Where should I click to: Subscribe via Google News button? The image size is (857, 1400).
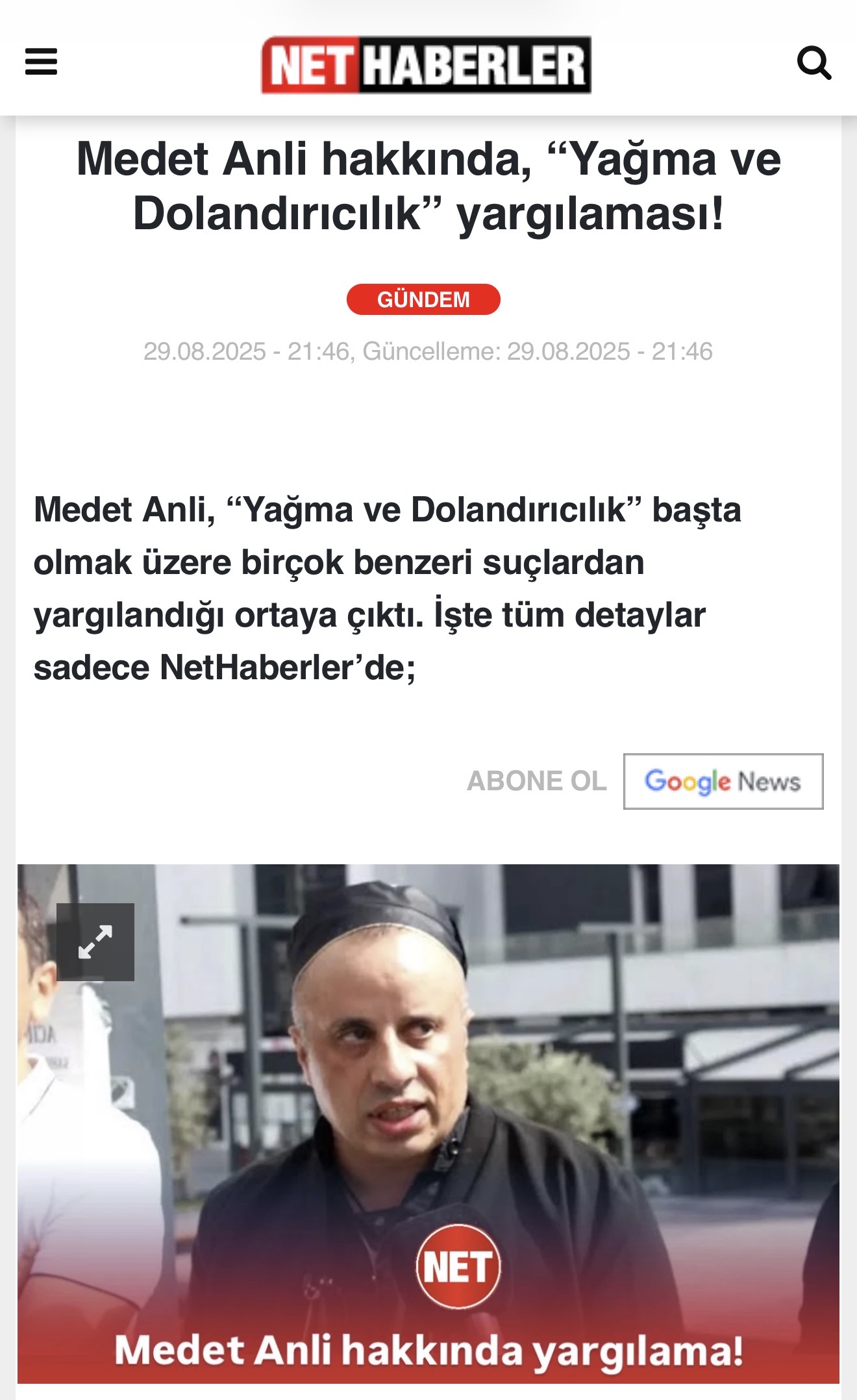point(723,781)
